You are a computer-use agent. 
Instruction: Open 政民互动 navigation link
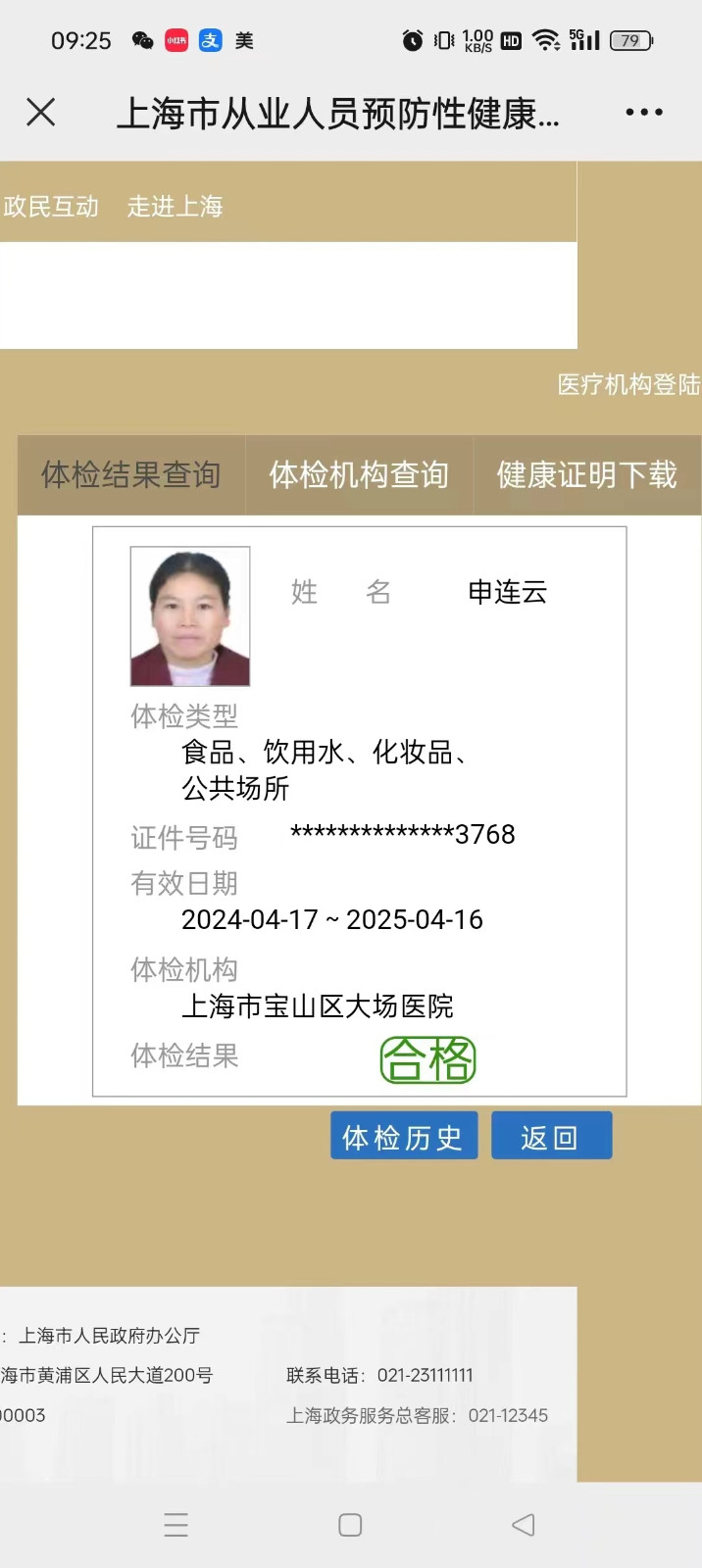[51, 207]
